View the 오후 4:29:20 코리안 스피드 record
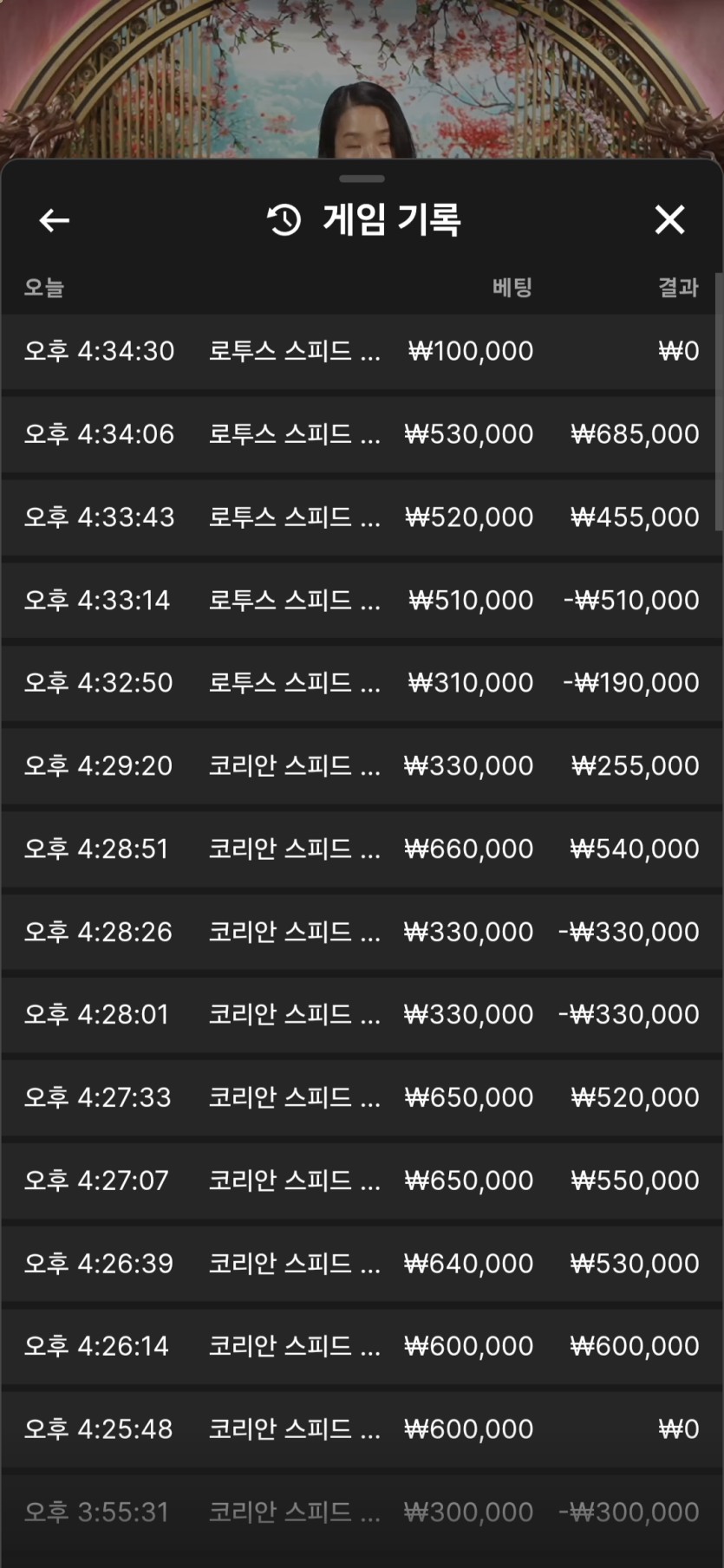724x1568 pixels. click(x=361, y=766)
